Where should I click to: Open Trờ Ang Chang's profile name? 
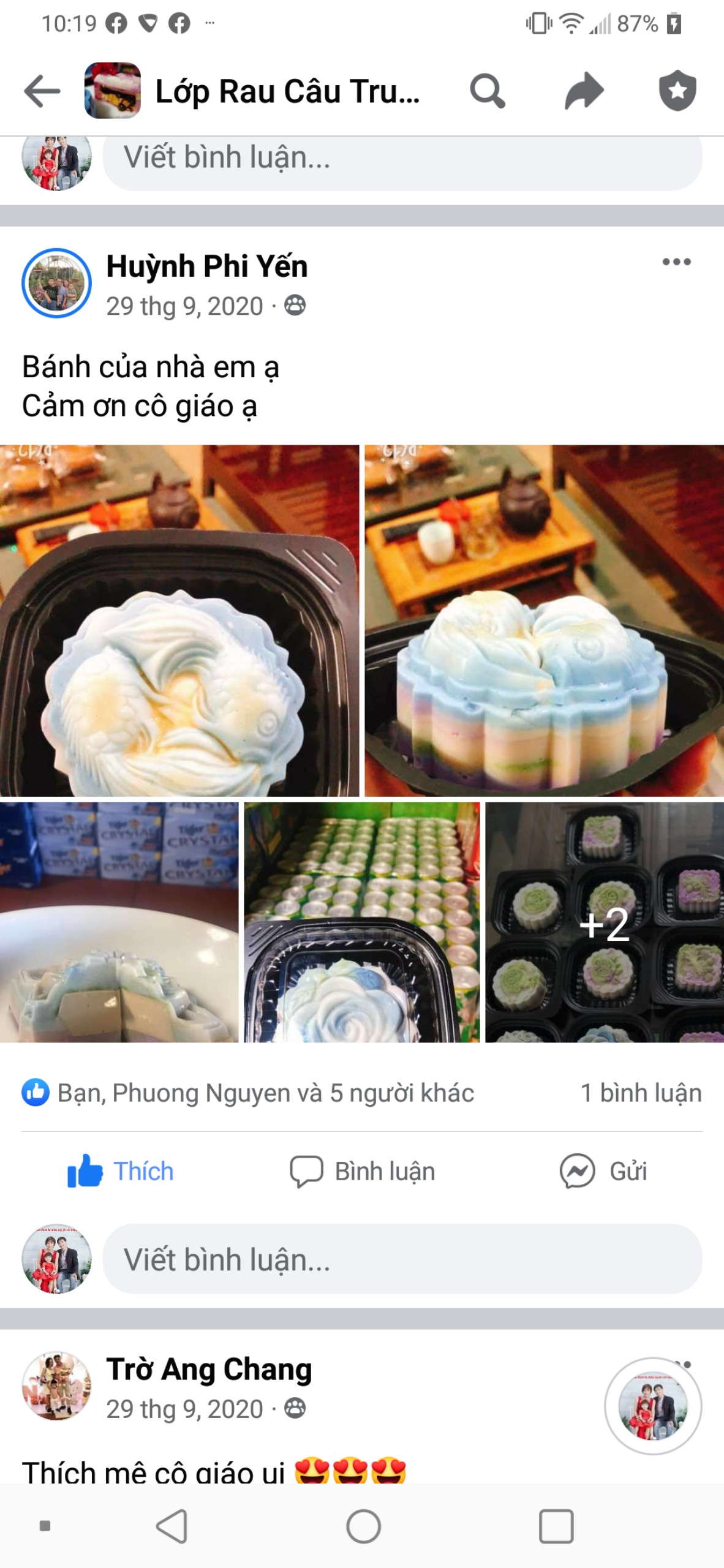click(209, 1369)
